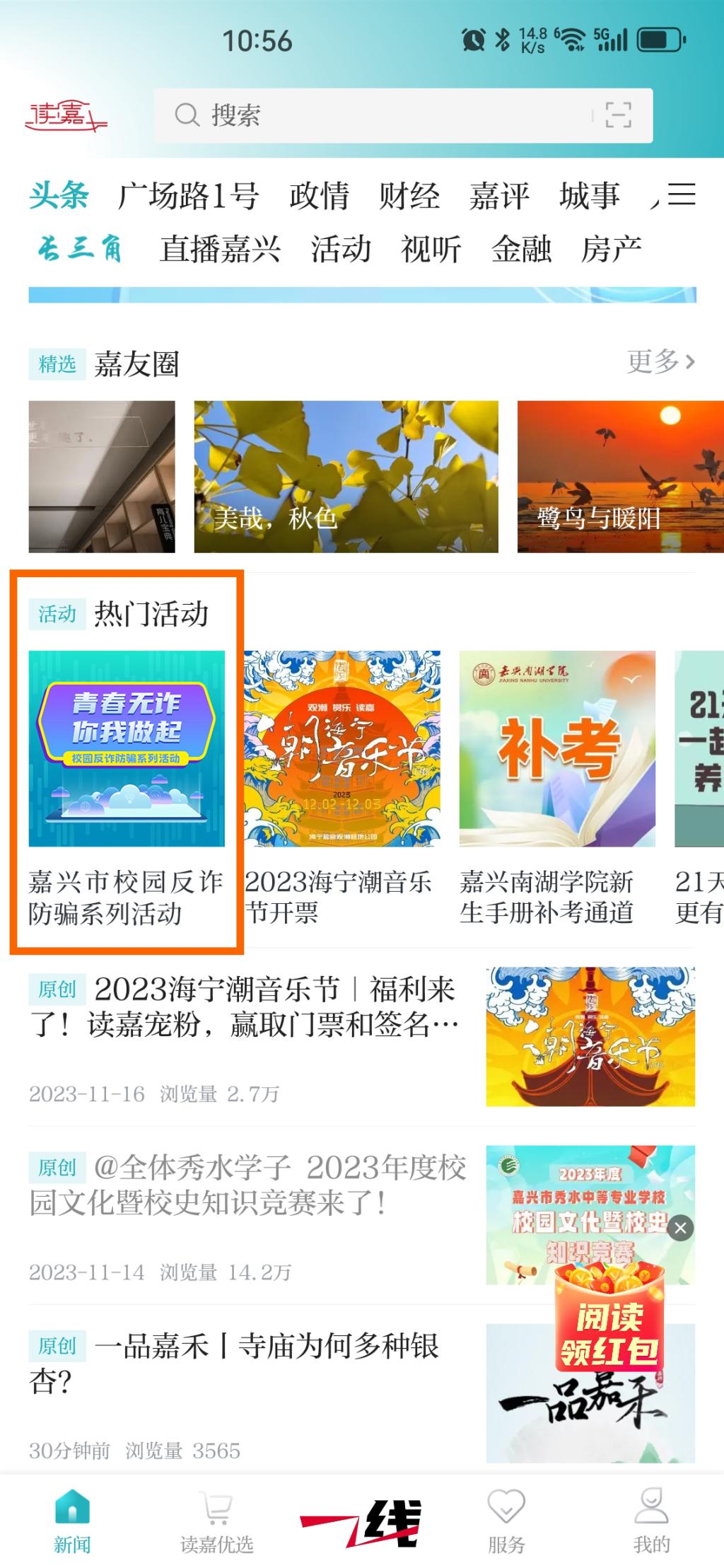Screen dimensions: 724x1568
Task: Switch to the 读嘉优选 bottom tab
Action: point(217,1522)
